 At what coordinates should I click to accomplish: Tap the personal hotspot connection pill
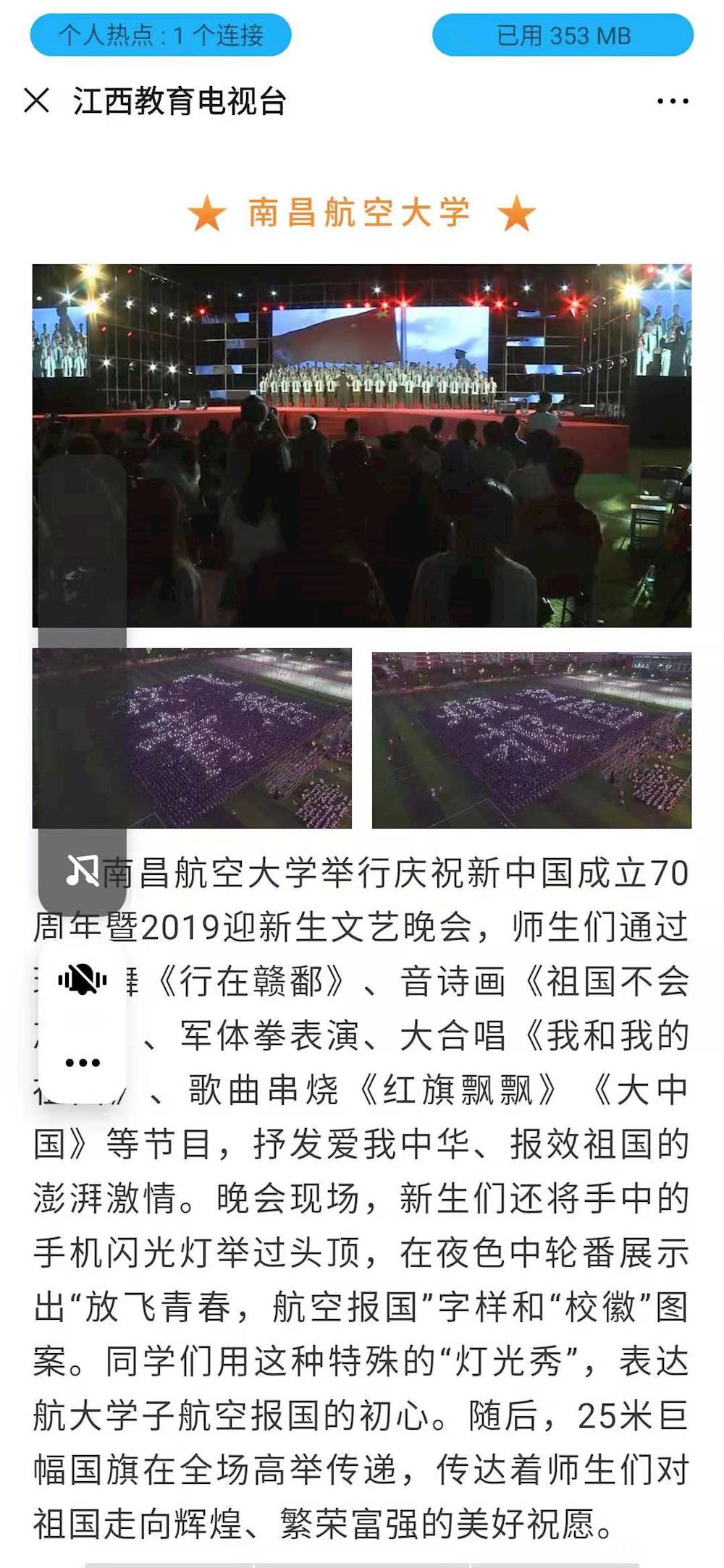point(161,35)
